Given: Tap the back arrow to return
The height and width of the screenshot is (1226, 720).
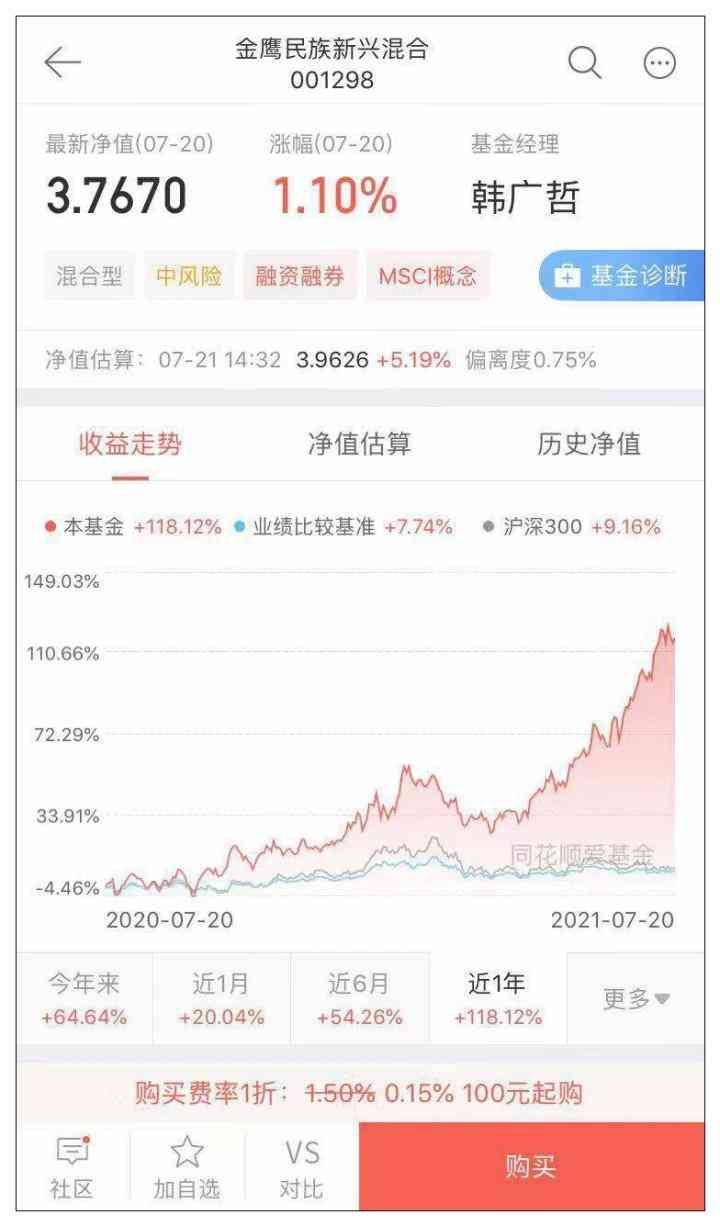Looking at the screenshot, I should coord(62,61).
